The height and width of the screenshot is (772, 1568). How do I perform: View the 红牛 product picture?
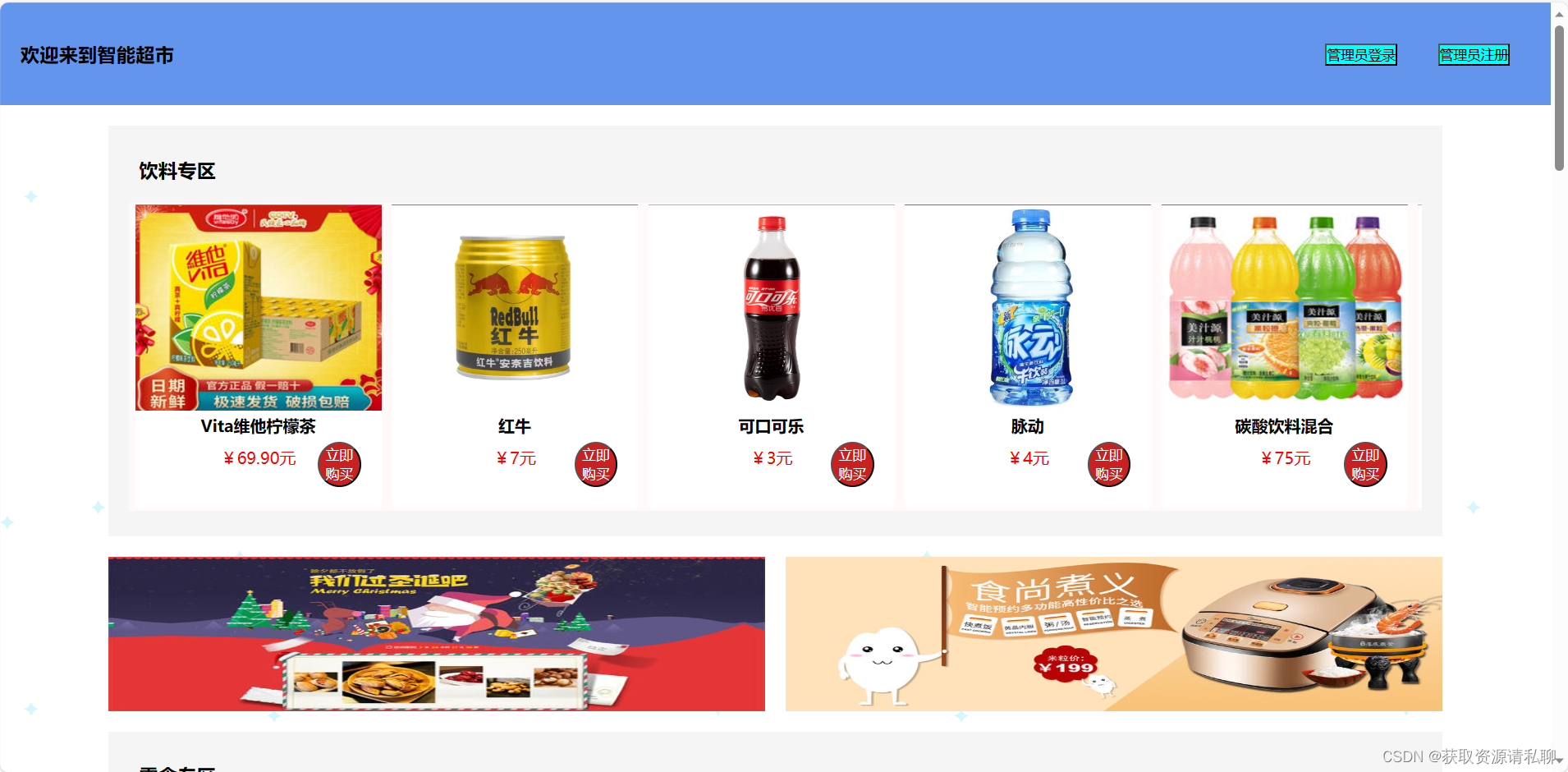(515, 307)
